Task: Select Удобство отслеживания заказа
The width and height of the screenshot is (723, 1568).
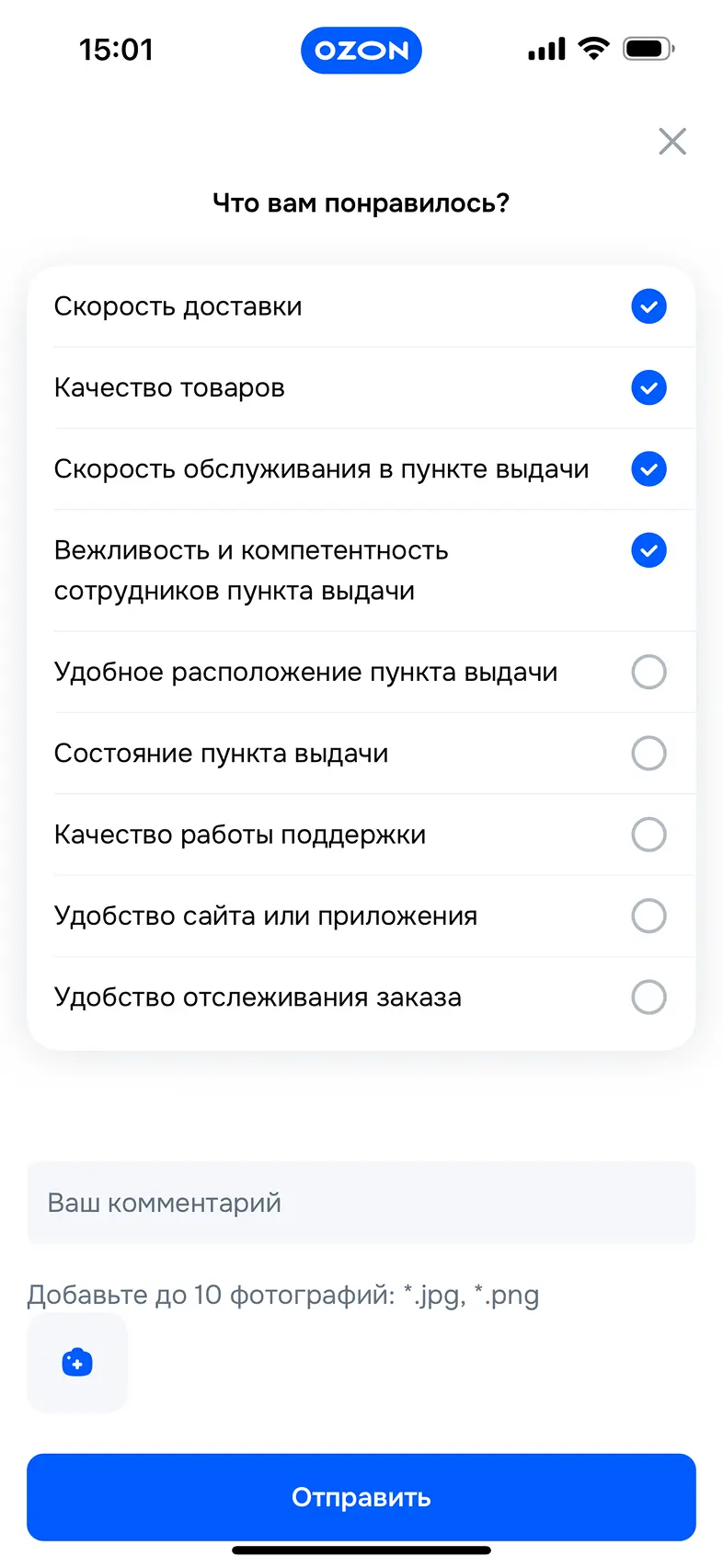Action: pyautogui.click(x=648, y=997)
